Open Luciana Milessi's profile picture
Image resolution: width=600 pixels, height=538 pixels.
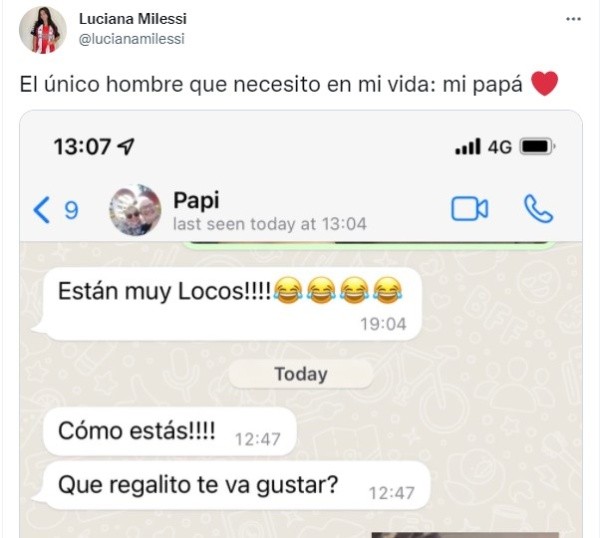tap(43, 29)
